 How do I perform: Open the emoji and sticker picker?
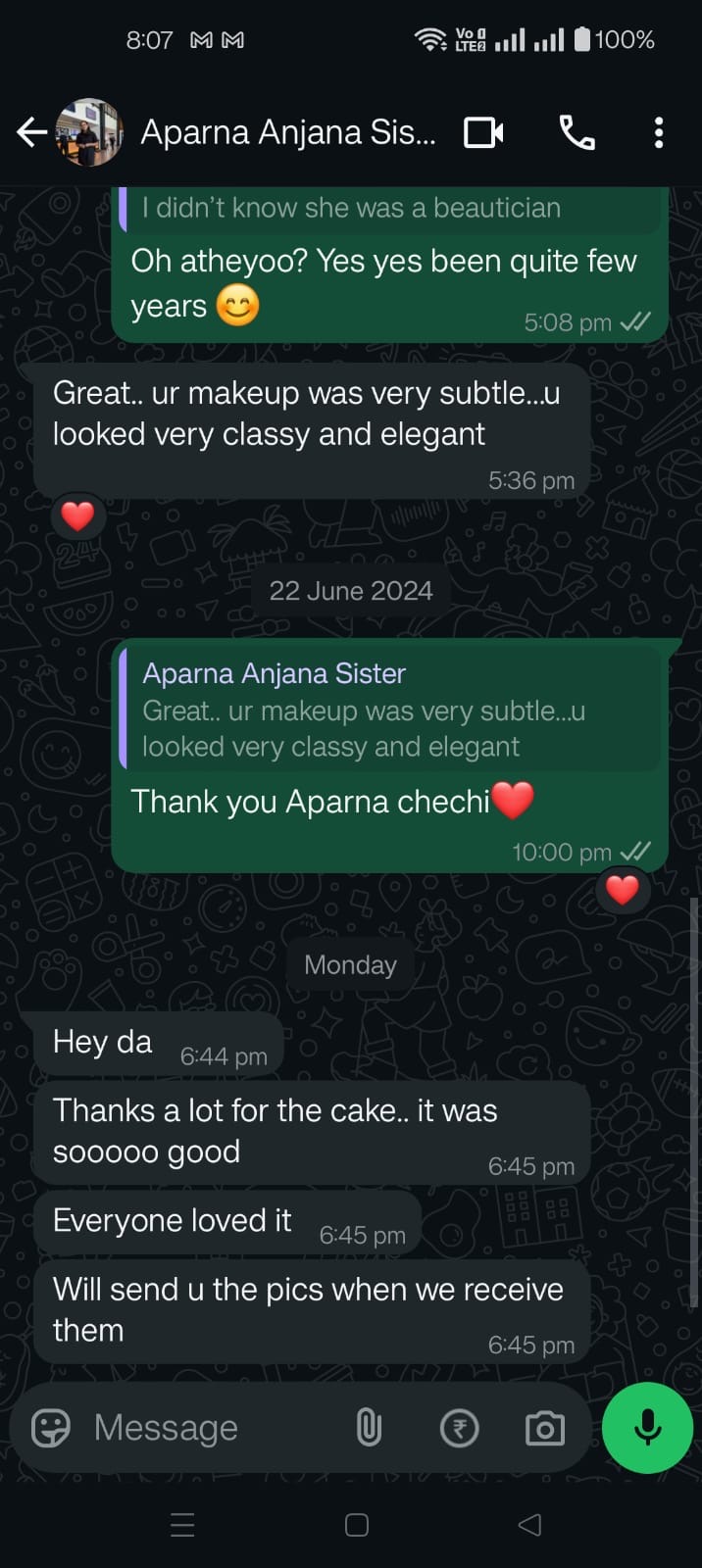[x=51, y=1428]
